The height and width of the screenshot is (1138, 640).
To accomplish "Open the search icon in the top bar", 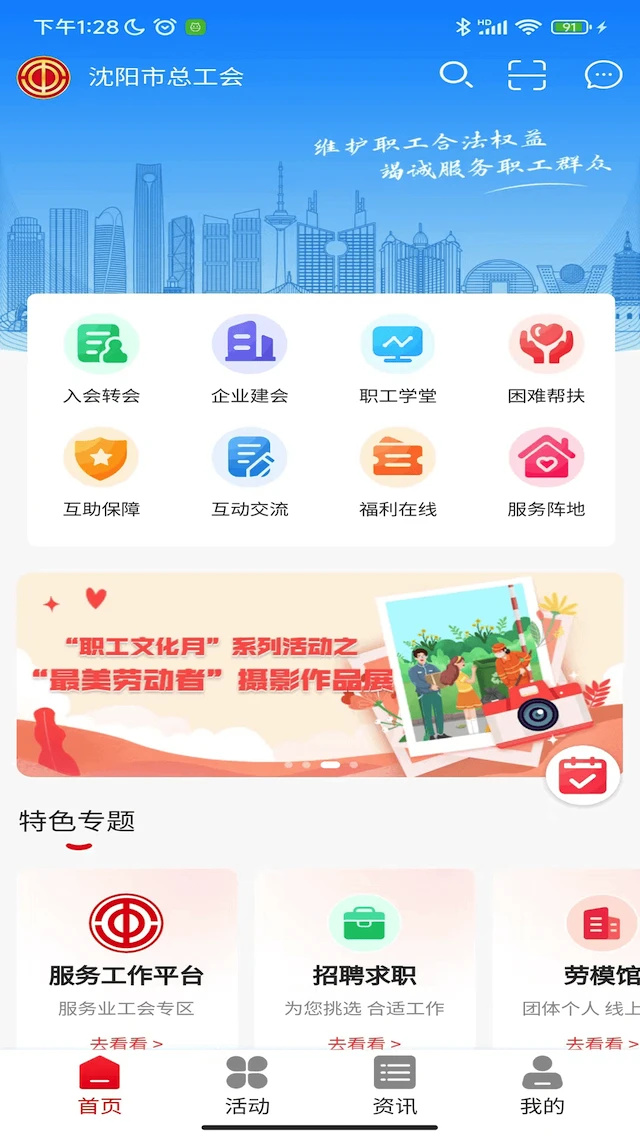I will [x=456, y=76].
